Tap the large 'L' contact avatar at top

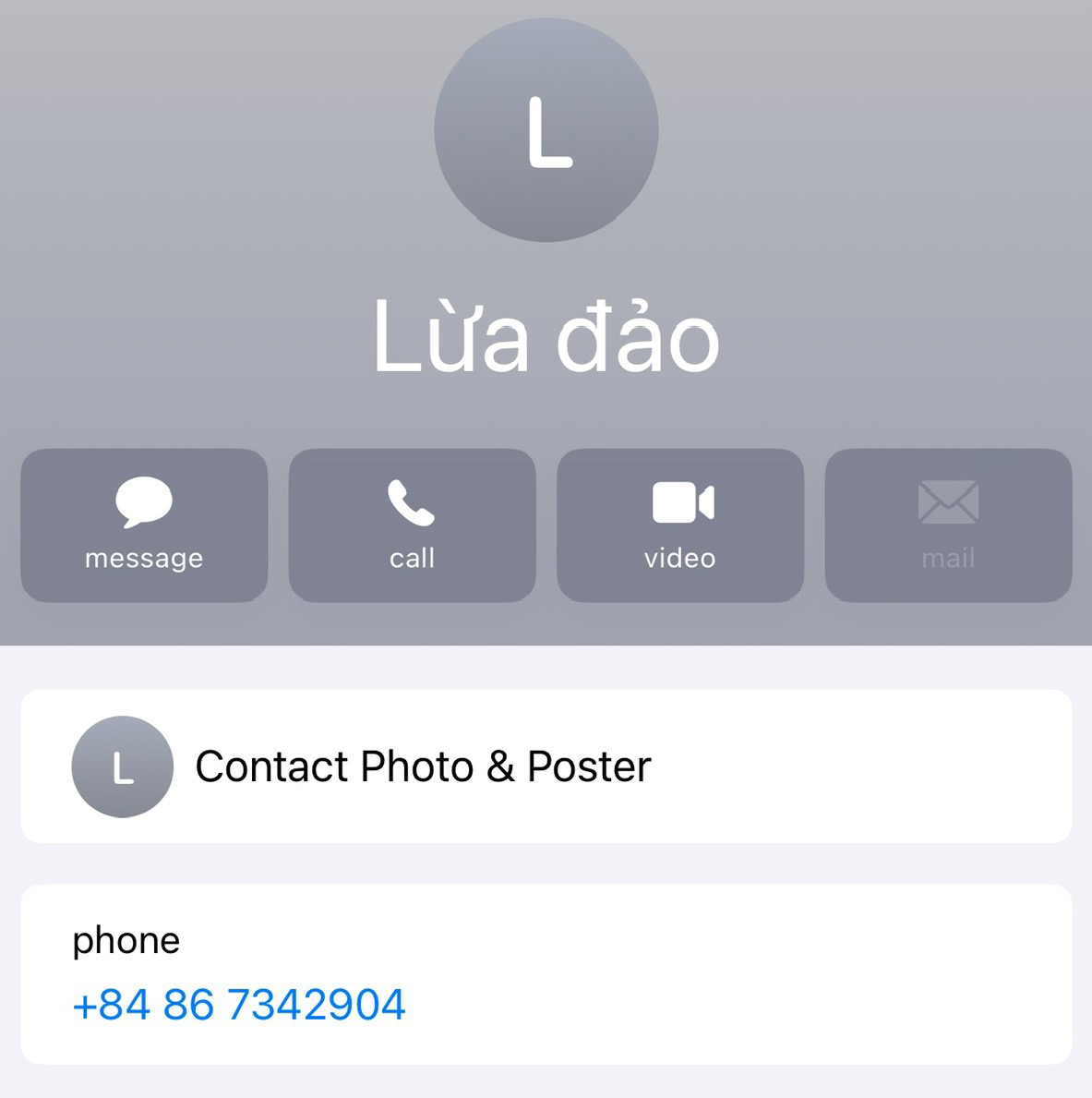tap(546, 132)
